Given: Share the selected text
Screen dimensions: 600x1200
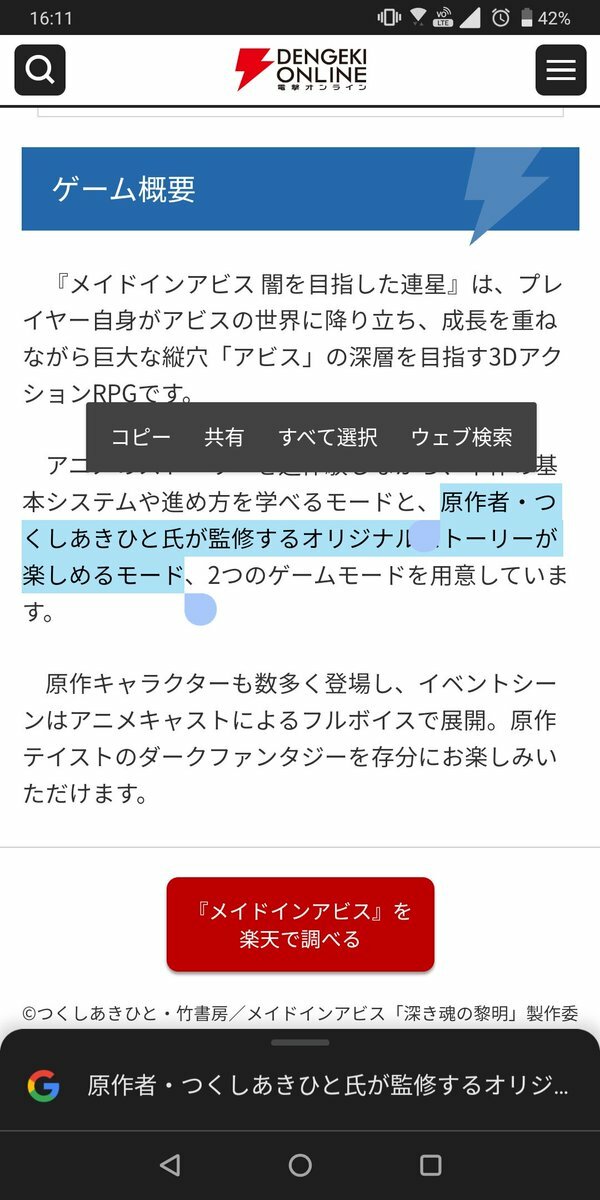Looking at the screenshot, I should click(224, 437).
